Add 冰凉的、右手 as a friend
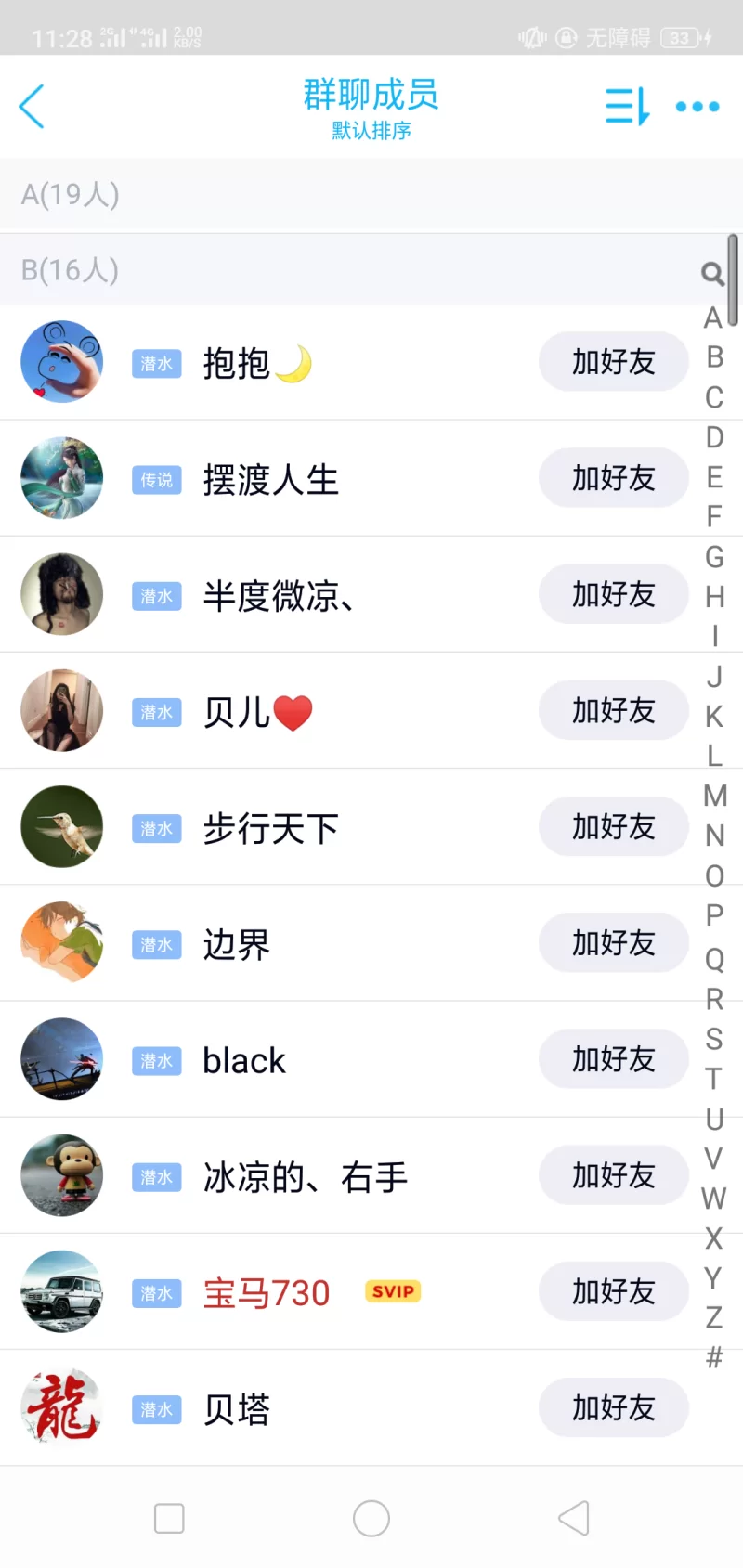 click(x=613, y=1175)
